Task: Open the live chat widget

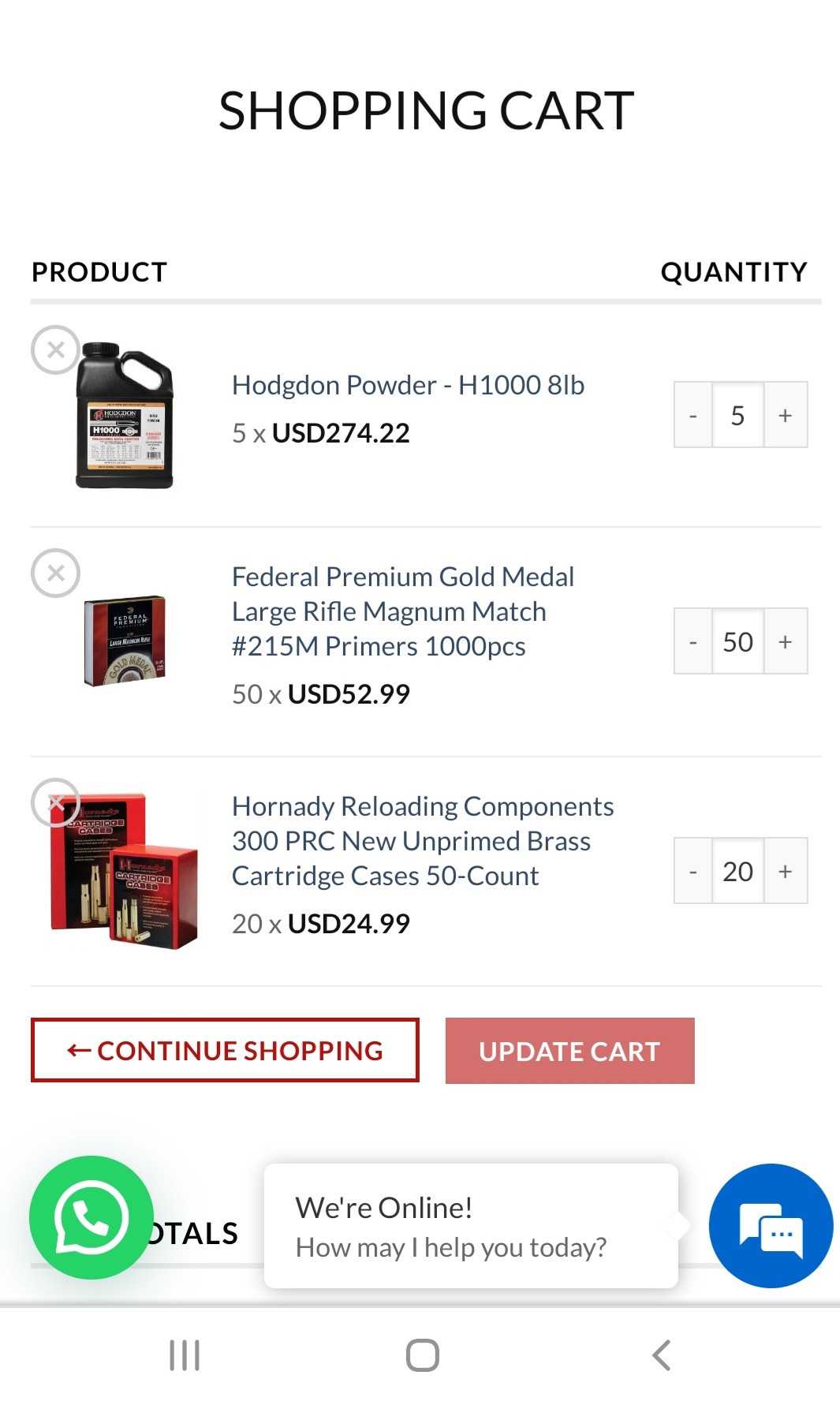Action: (x=771, y=1226)
